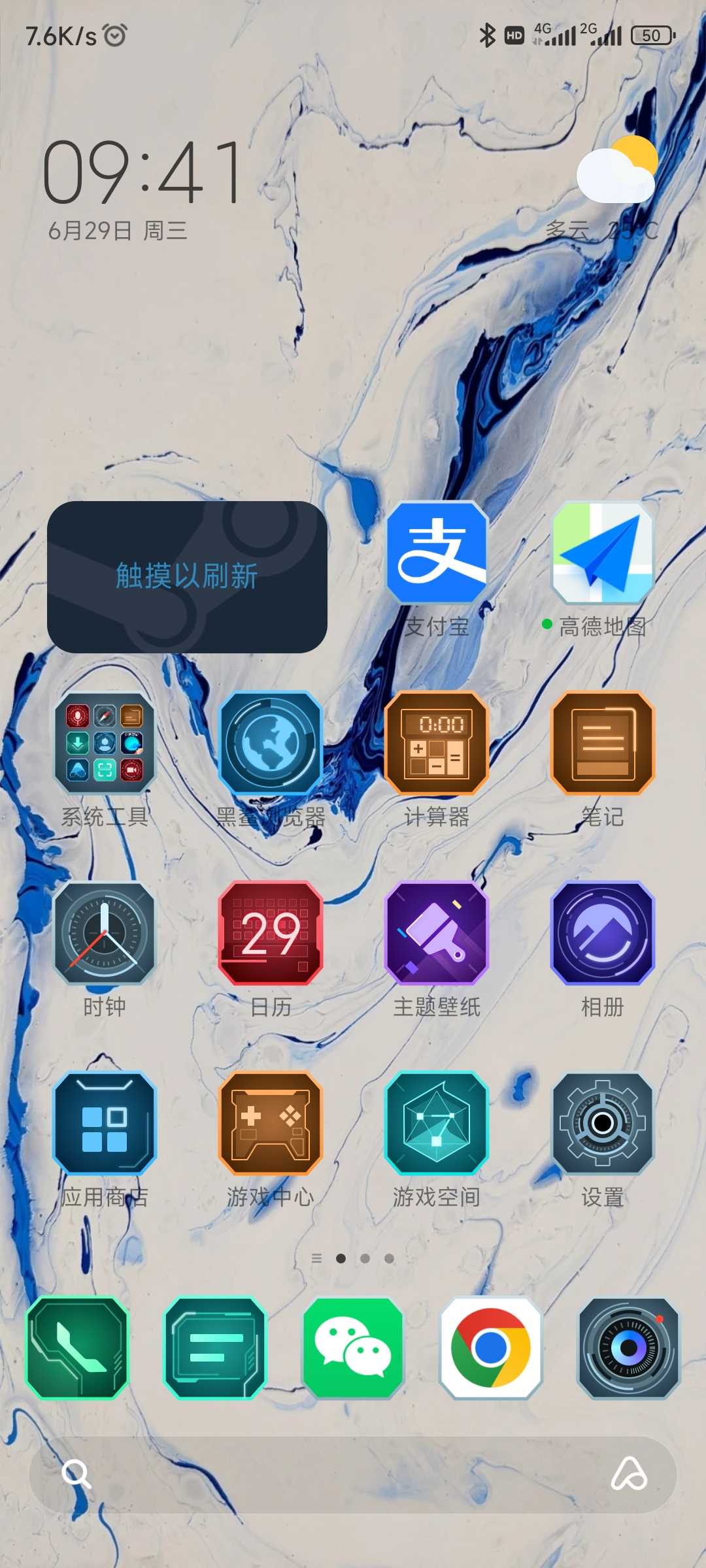Launch the 计算器 calculator app
The width and height of the screenshot is (706, 1568).
(437, 743)
